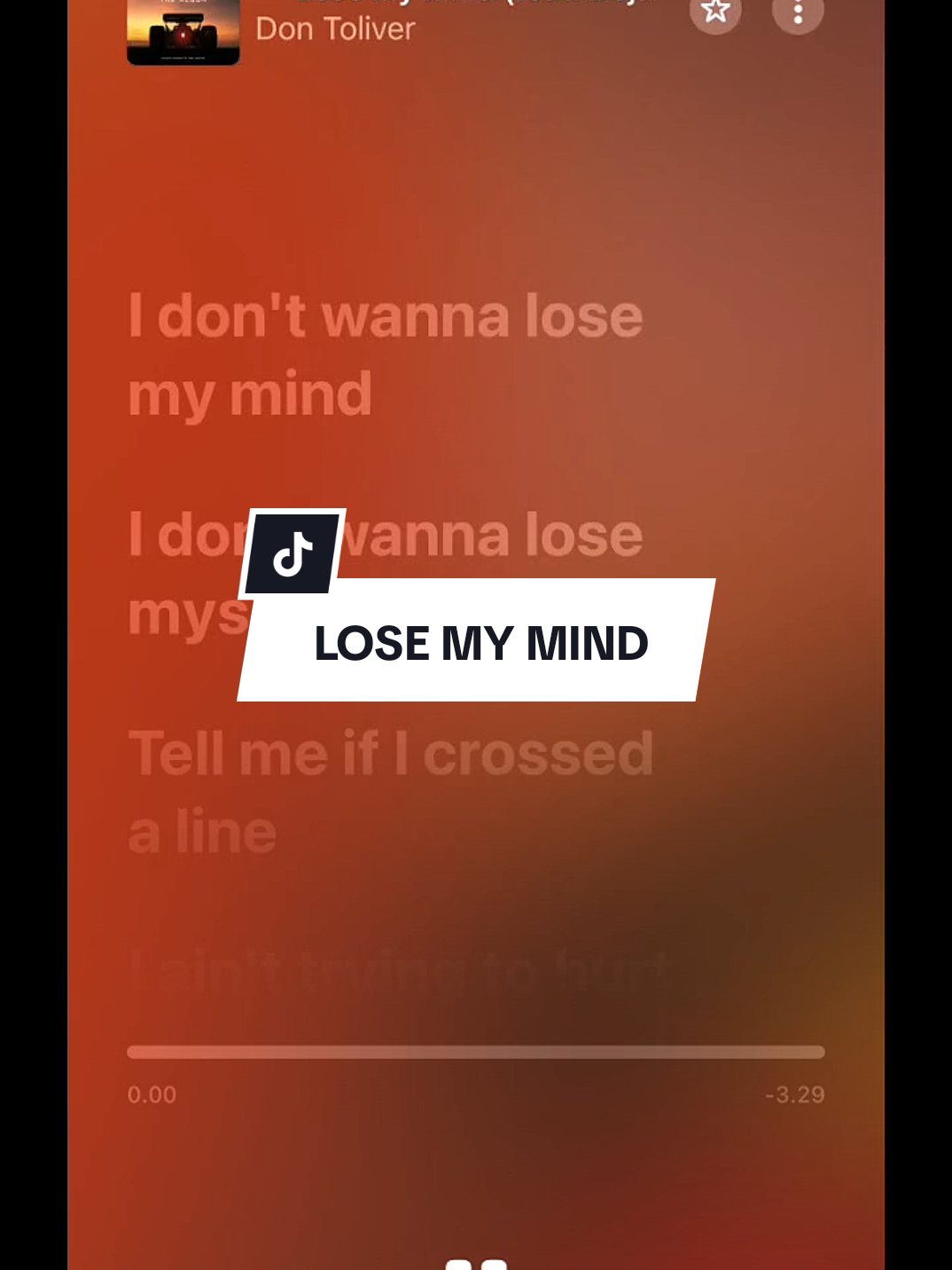
Task: Tap the lyric line 'I don't wanna lose my mind'
Action: pyautogui.click(x=386, y=353)
